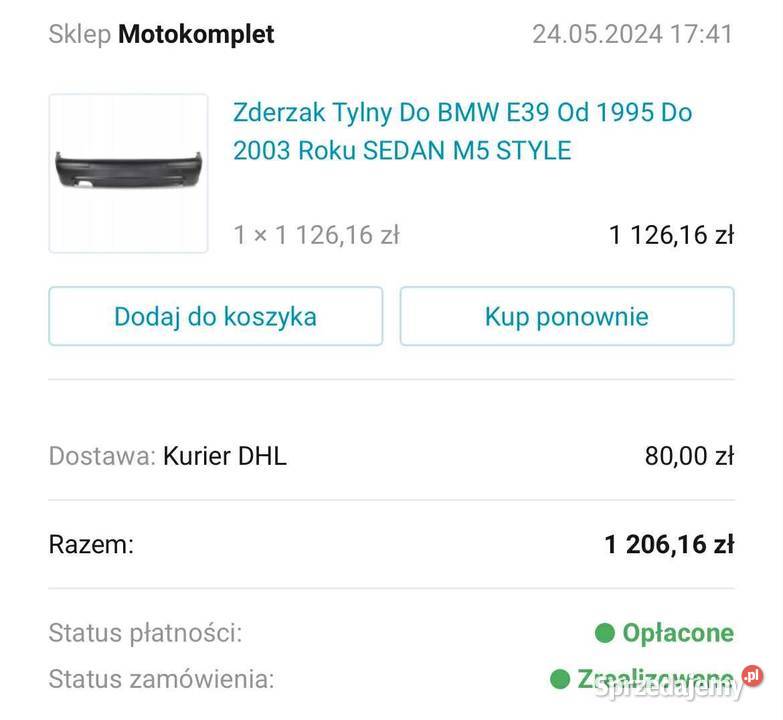
Task: Open the Zderzak Tylny BMW E39 product link
Action: tap(462, 131)
